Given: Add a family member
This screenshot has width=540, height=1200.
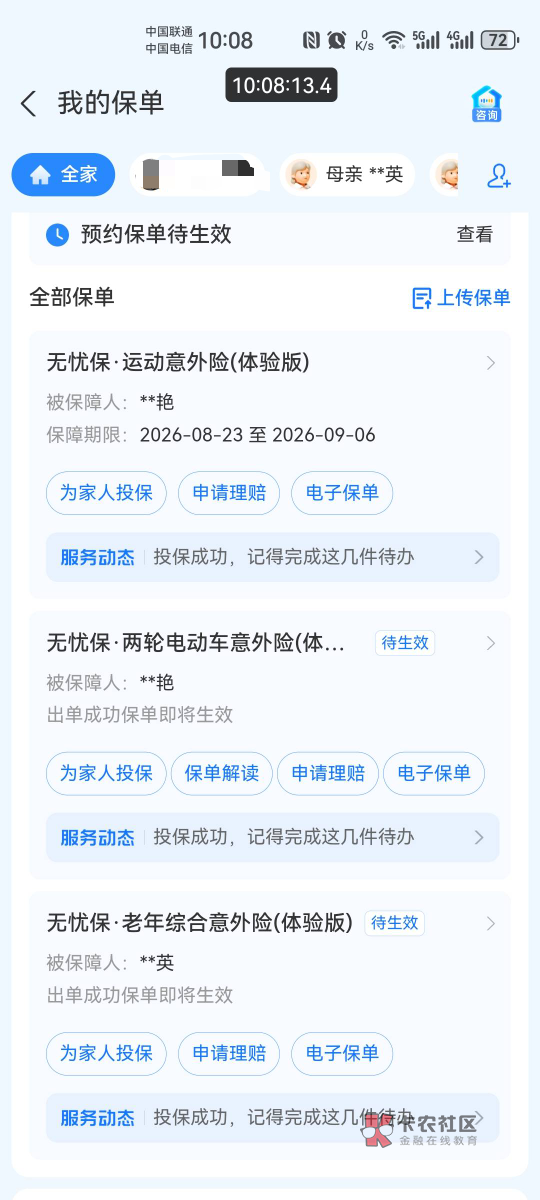Looking at the screenshot, I should 498,176.
